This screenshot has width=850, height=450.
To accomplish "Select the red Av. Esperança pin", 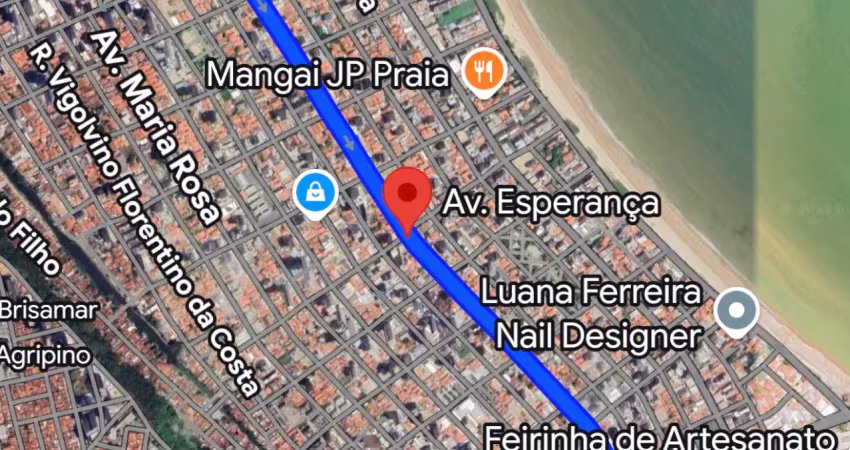I will click(407, 193).
